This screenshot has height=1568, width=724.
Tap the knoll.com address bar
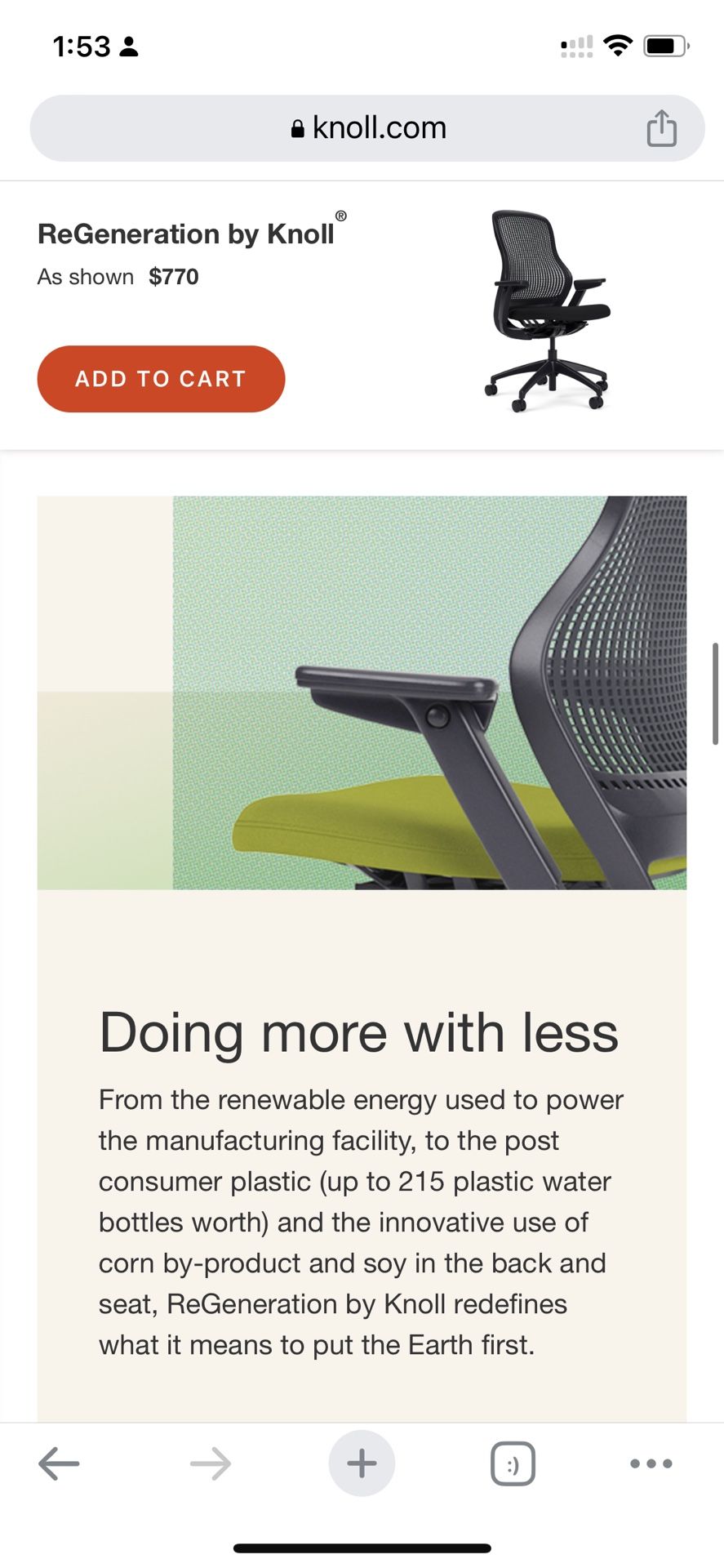[x=367, y=128]
